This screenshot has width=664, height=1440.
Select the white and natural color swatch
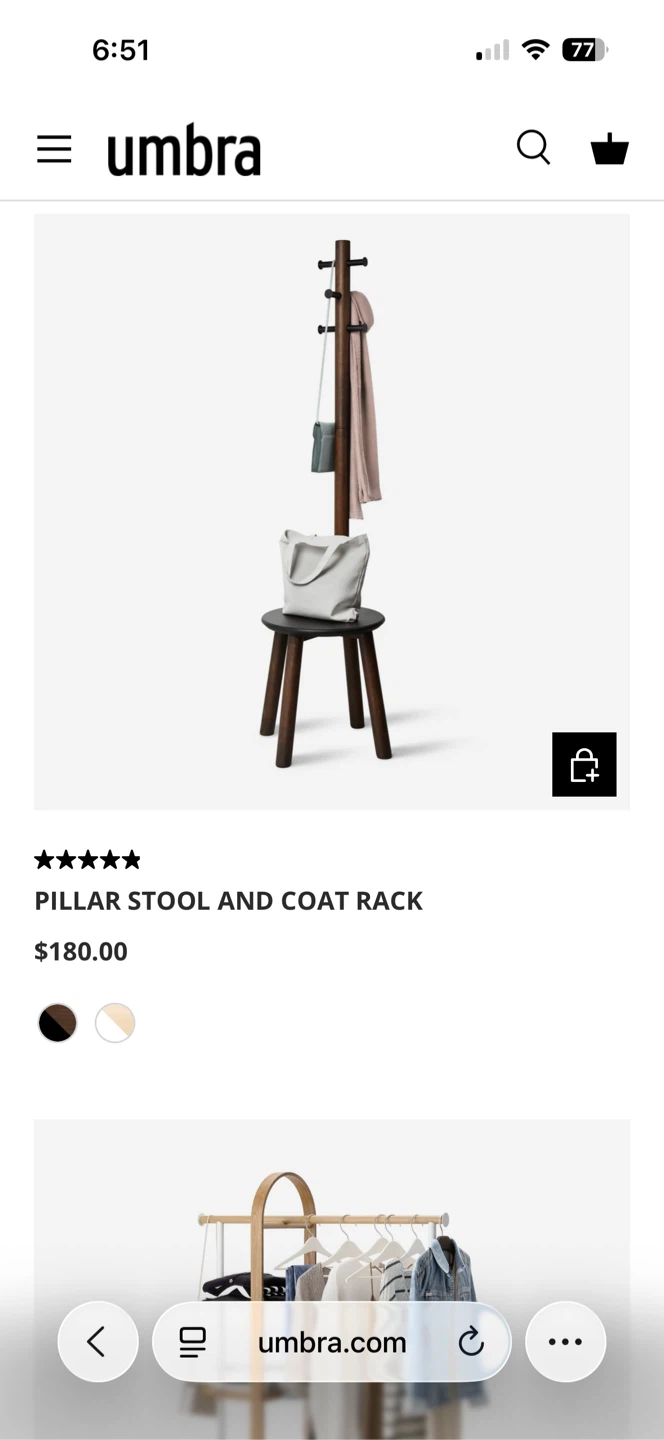tap(115, 1023)
